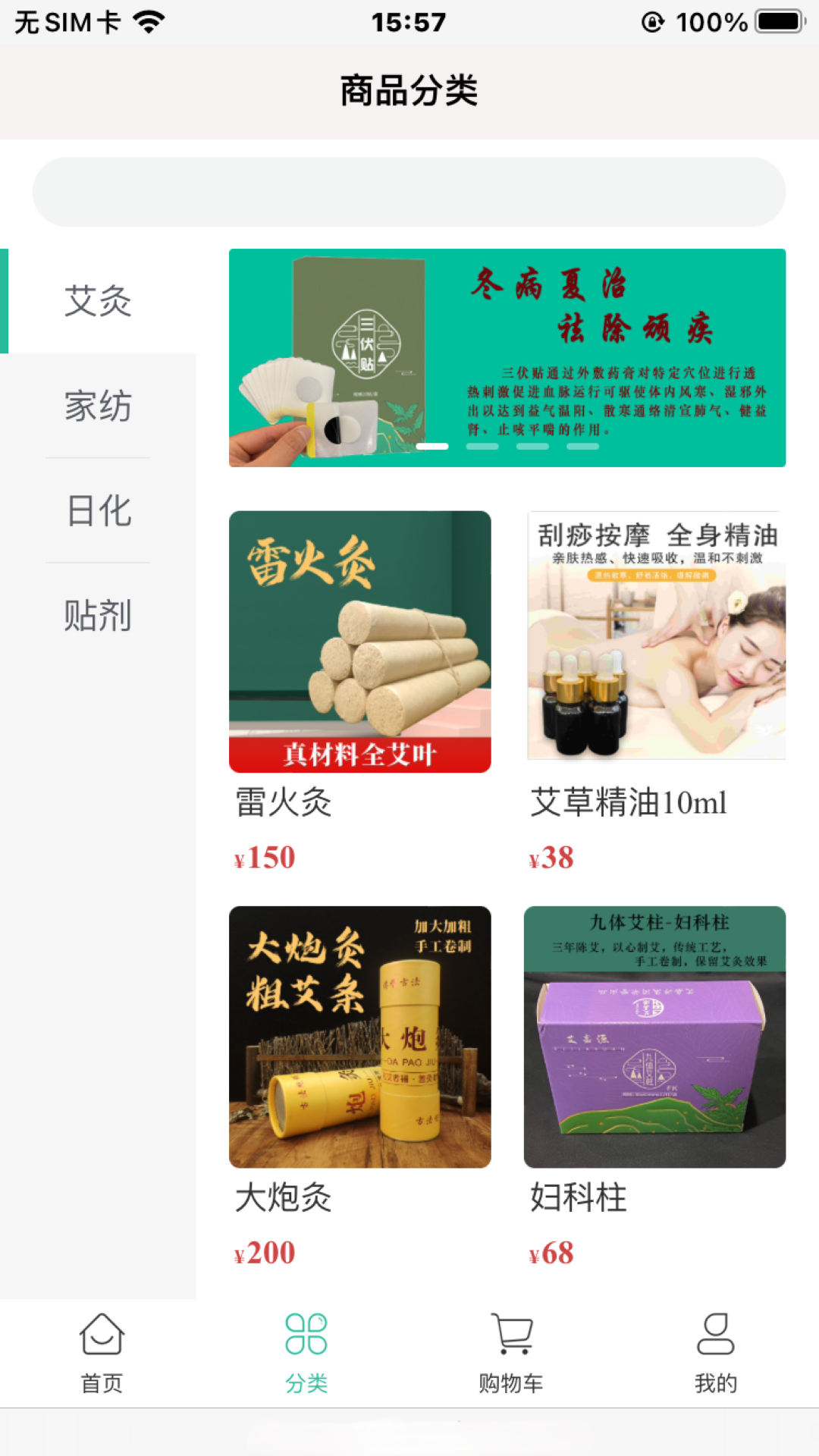Image resolution: width=819 pixels, height=1456 pixels.
Task: Open the 冬病夏治 三伏贴 banner
Action: [507, 357]
